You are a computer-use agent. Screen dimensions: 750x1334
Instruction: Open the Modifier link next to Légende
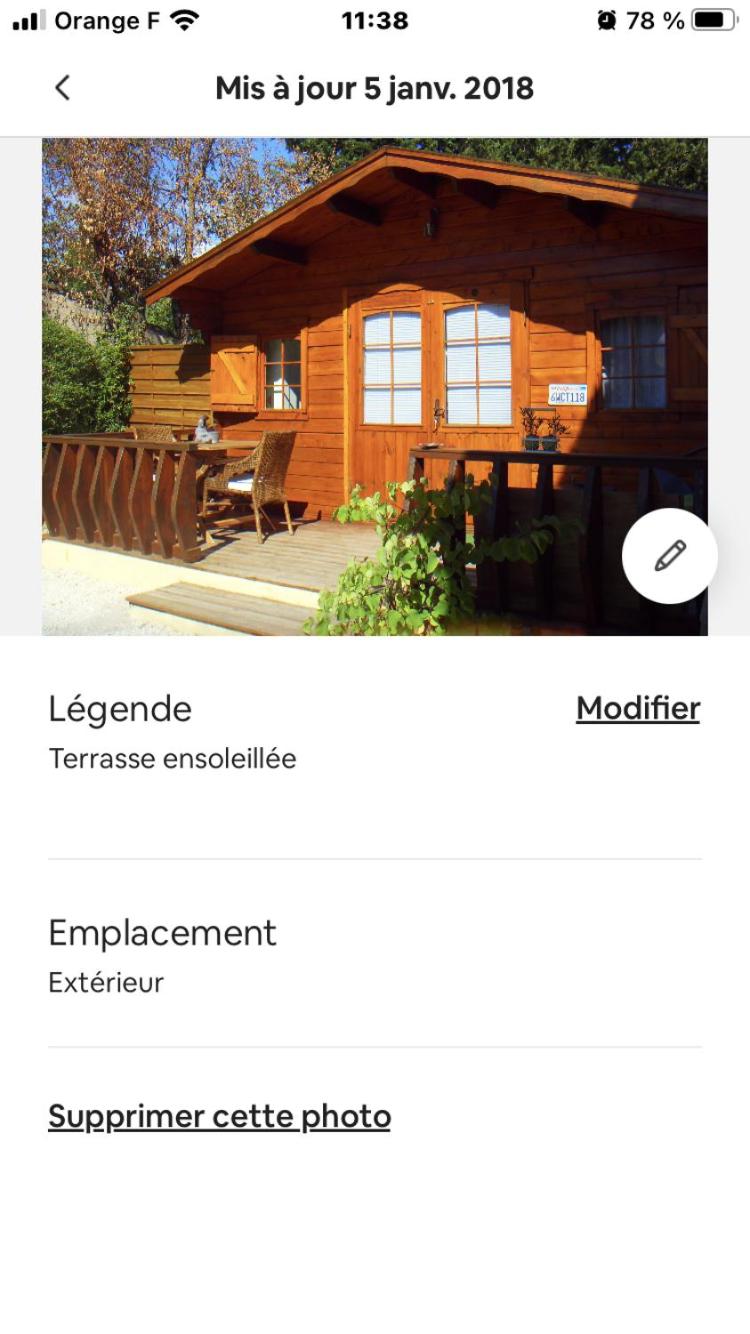pos(637,708)
